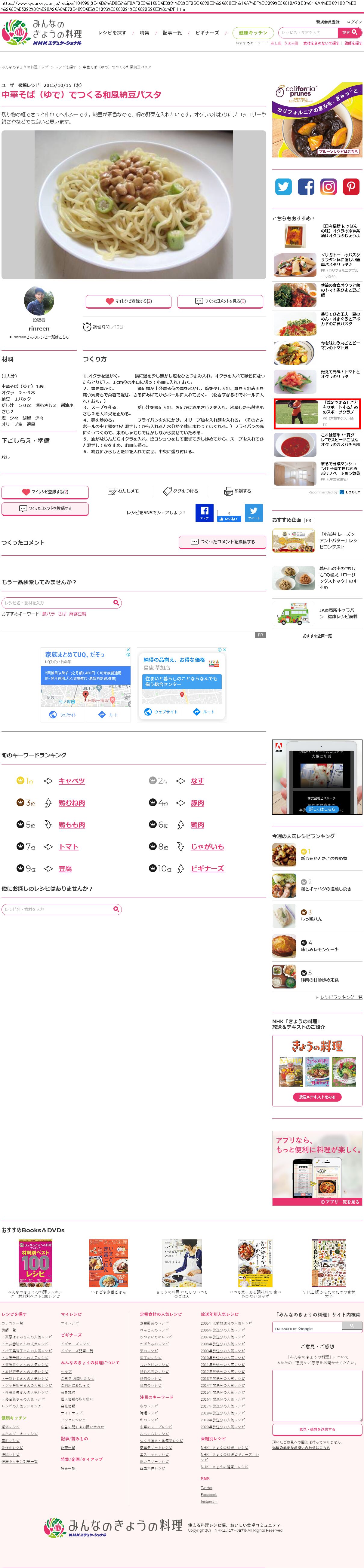Open the Instagram icon in the sidebar
This screenshot has width=364, height=1568.
329,187
